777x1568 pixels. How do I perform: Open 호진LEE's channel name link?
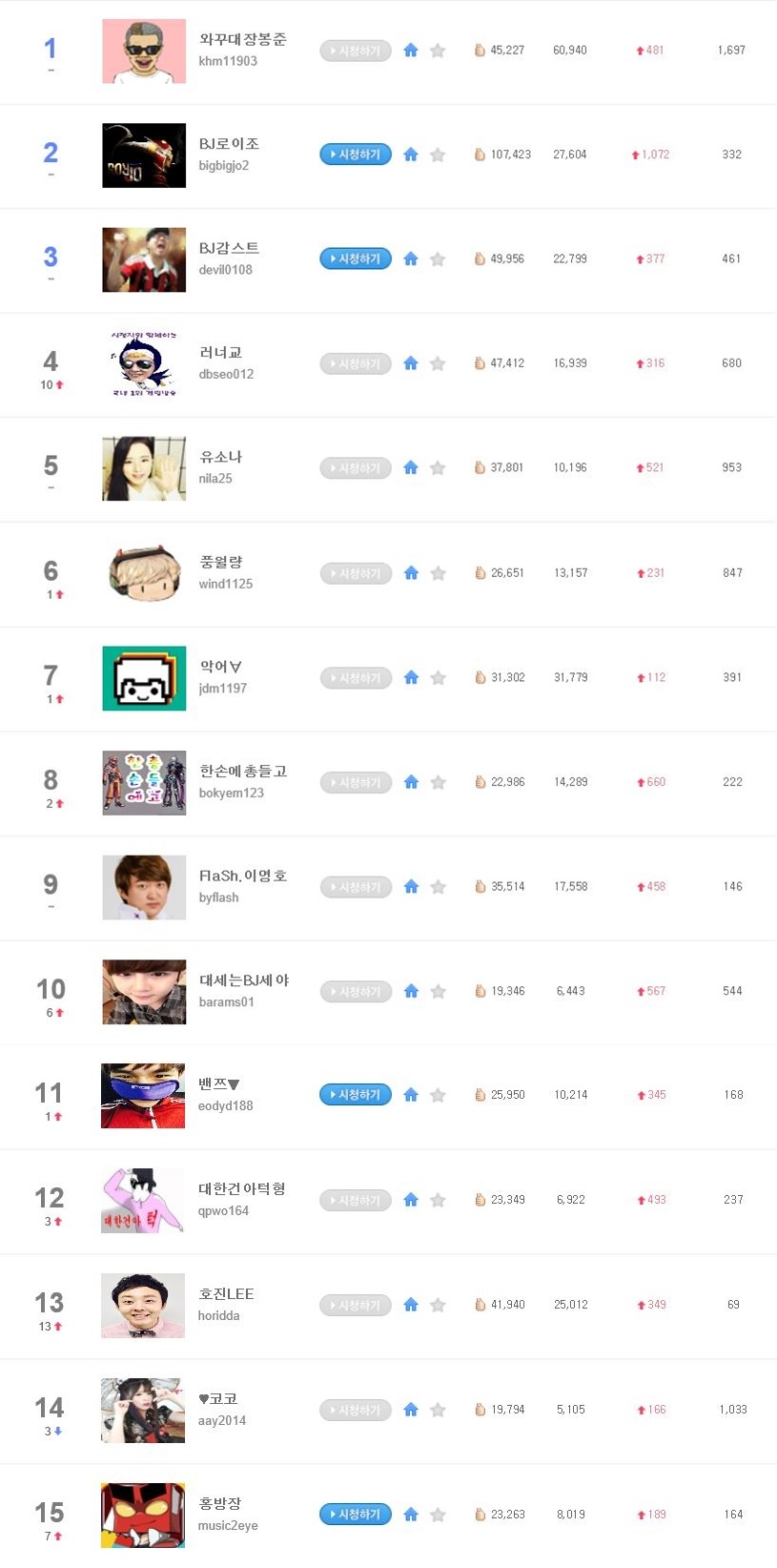(226, 1294)
